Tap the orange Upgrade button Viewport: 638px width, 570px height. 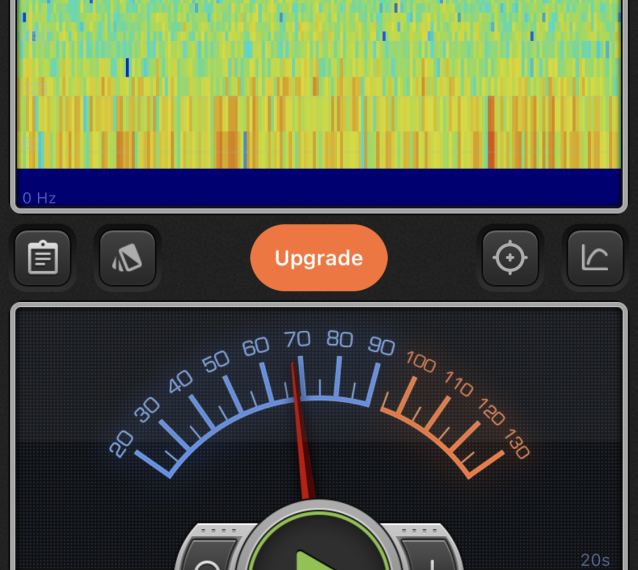point(318,258)
